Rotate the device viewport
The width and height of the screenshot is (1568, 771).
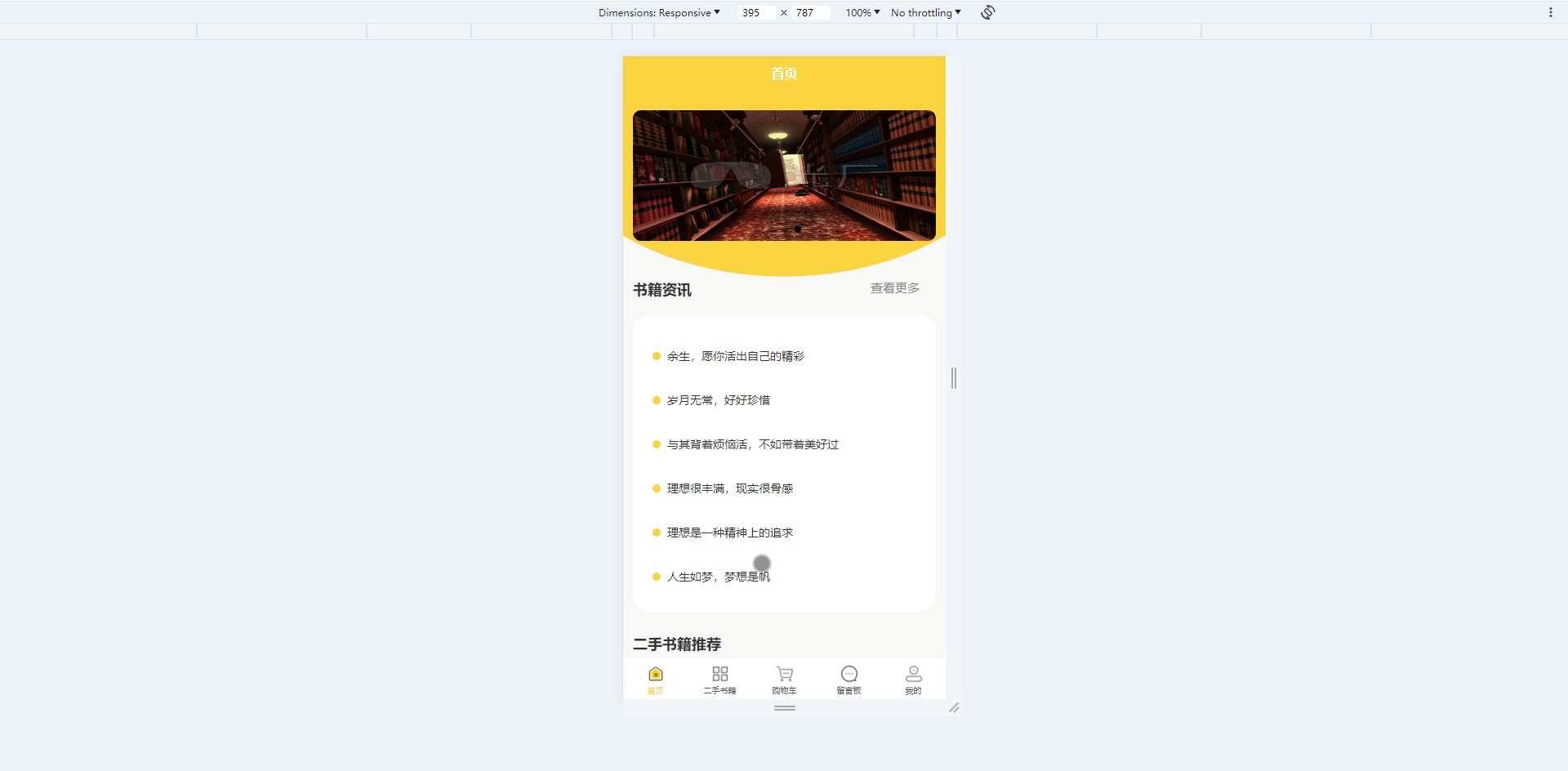point(987,12)
